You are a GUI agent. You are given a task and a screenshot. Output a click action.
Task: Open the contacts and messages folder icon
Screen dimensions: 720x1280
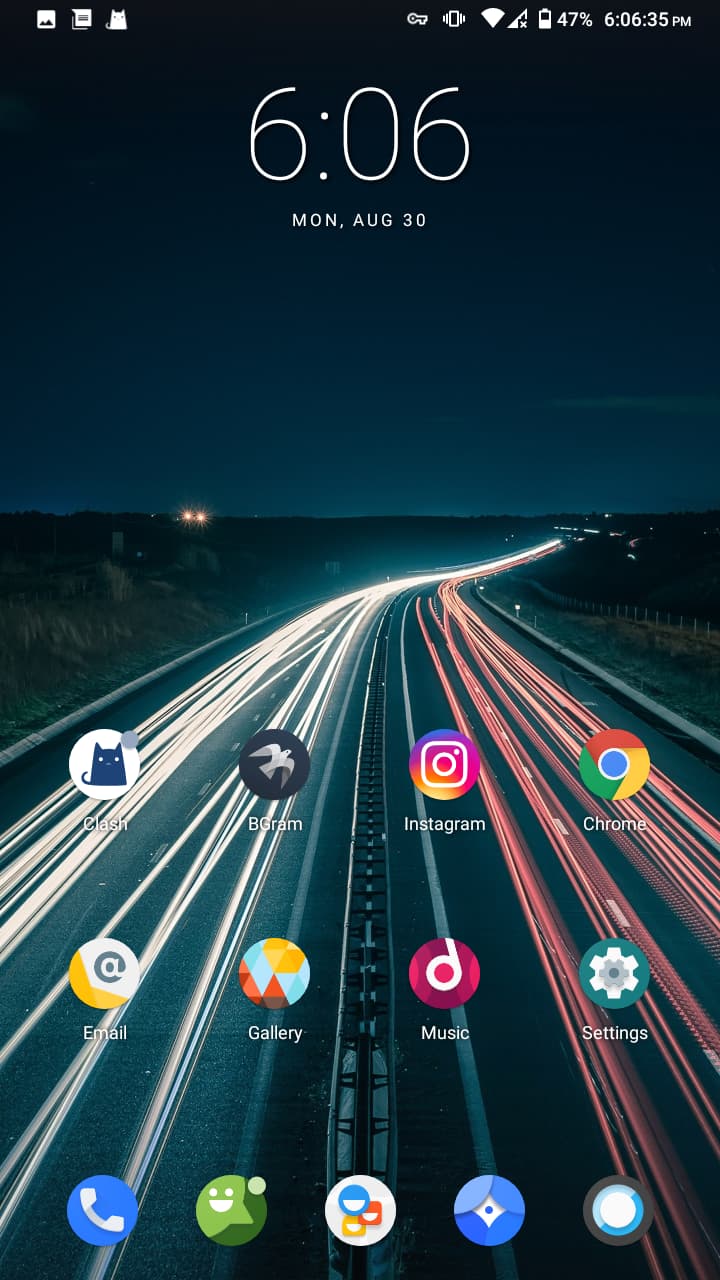coord(360,1211)
